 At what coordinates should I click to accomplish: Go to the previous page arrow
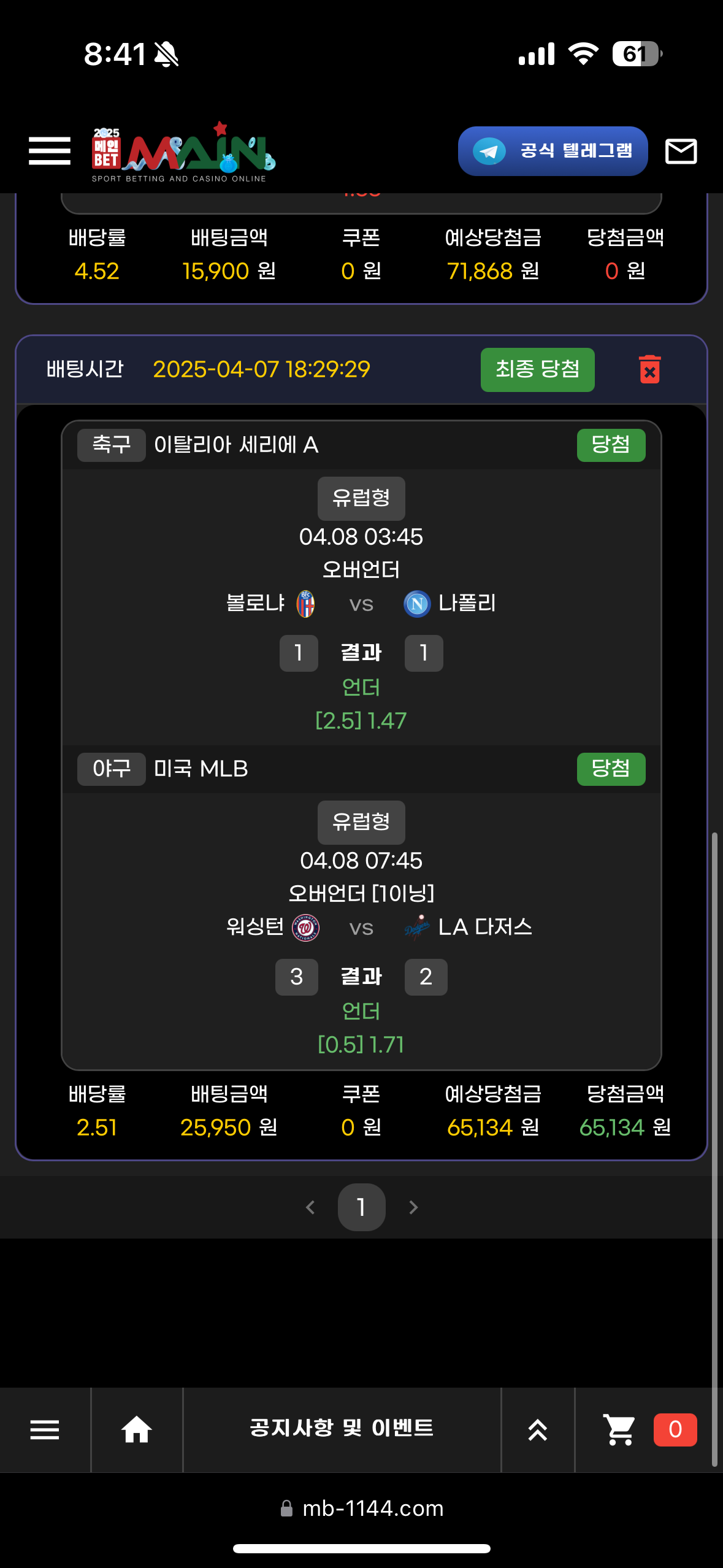pyautogui.click(x=310, y=1207)
